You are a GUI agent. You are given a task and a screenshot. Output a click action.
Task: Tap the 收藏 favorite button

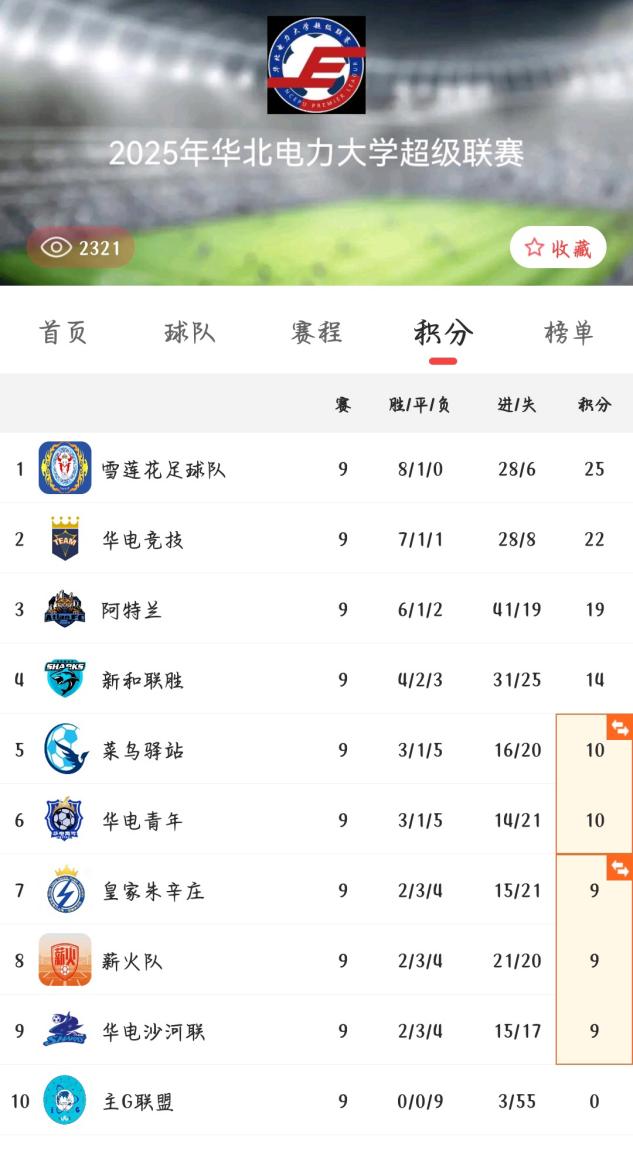coord(558,248)
